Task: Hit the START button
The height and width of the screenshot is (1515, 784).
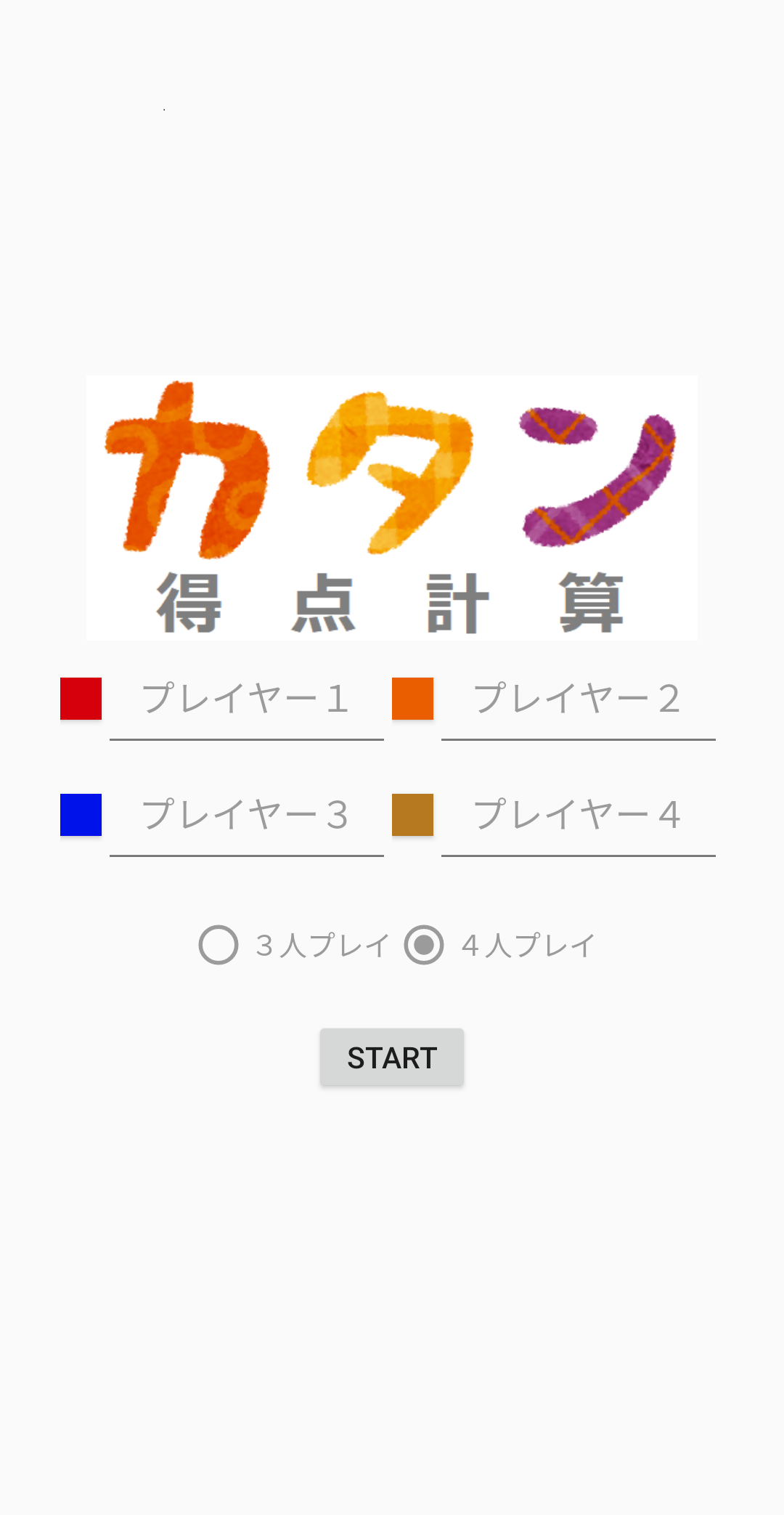Action: click(392, 1057)
